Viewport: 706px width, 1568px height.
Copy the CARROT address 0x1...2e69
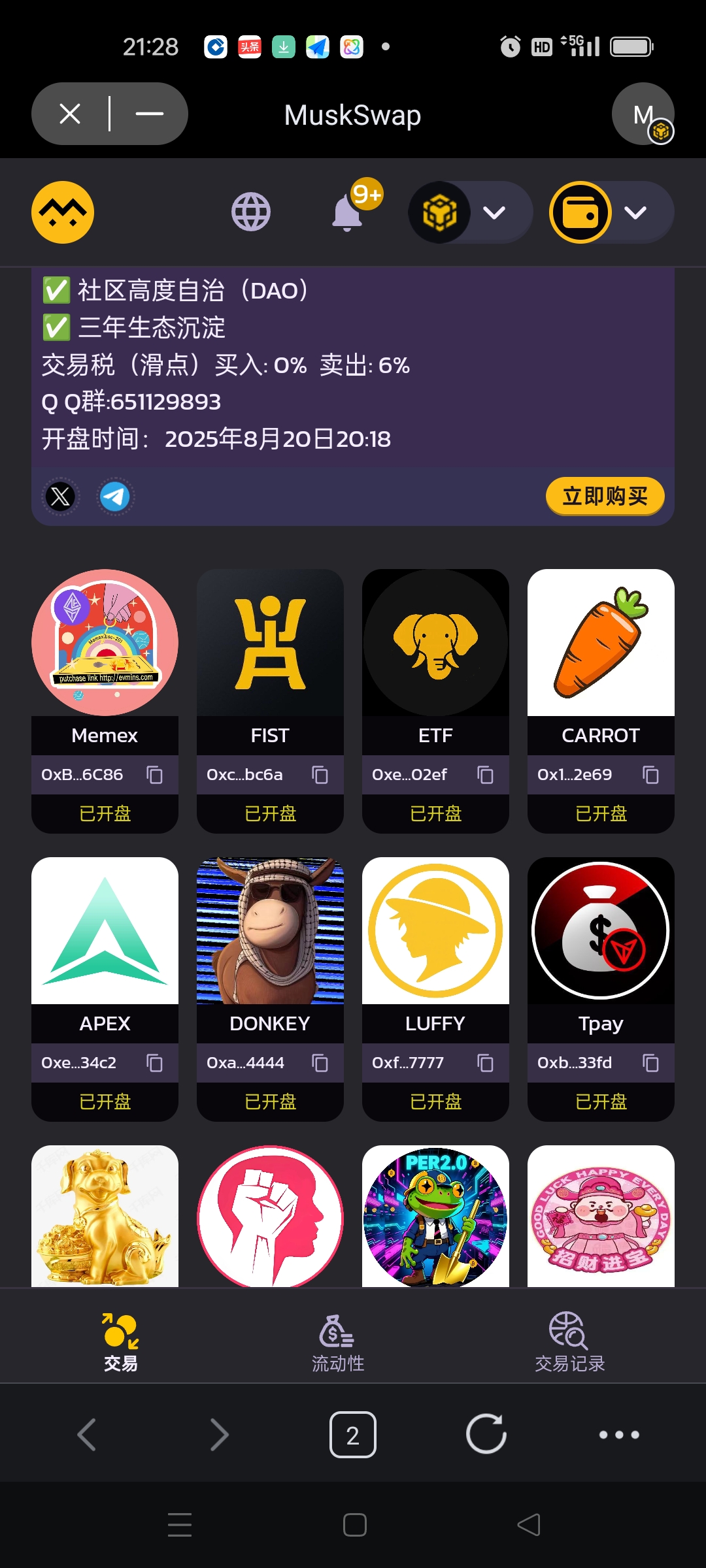coord(650,775)
